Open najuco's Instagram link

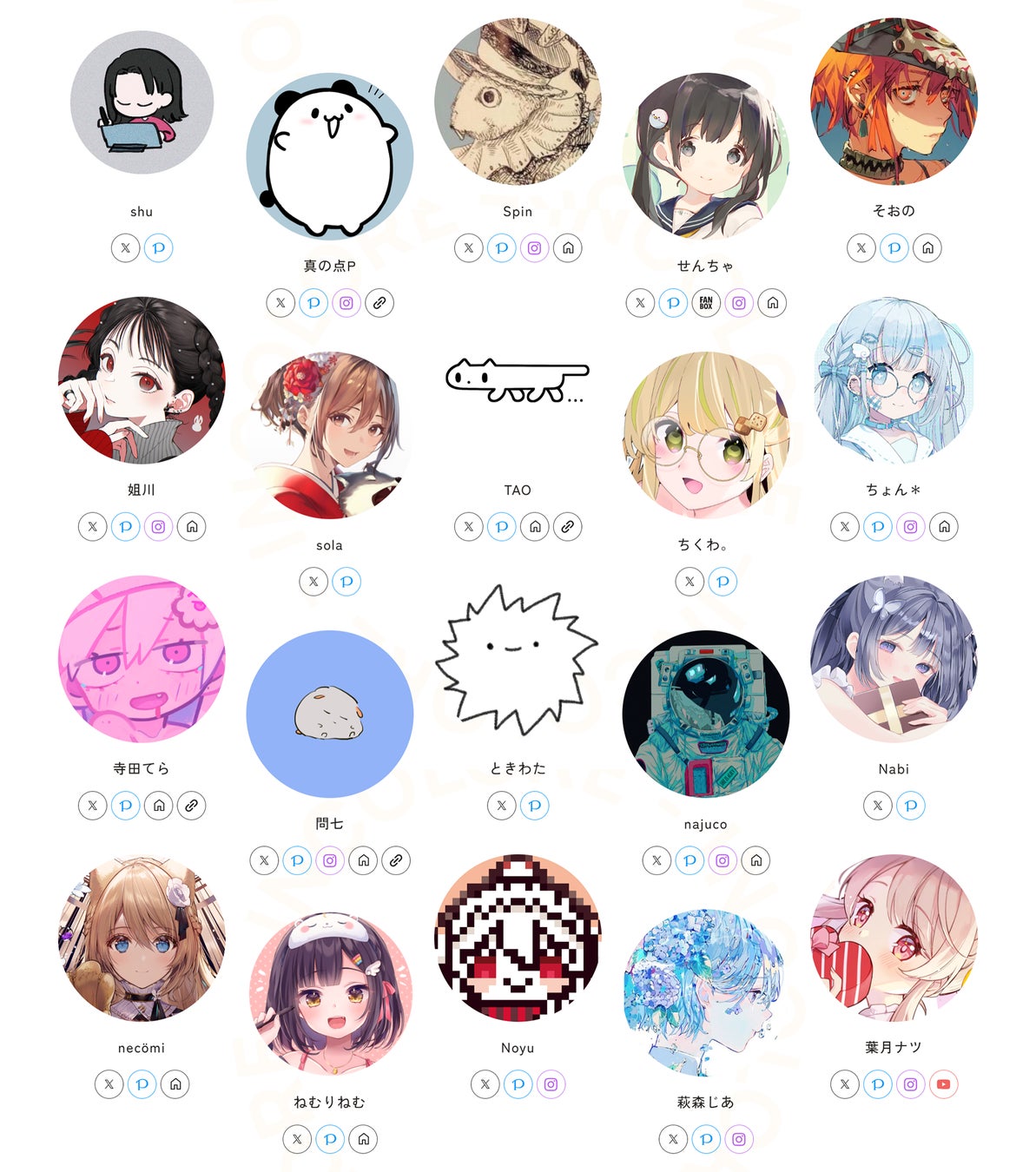(x=723, y=861)
